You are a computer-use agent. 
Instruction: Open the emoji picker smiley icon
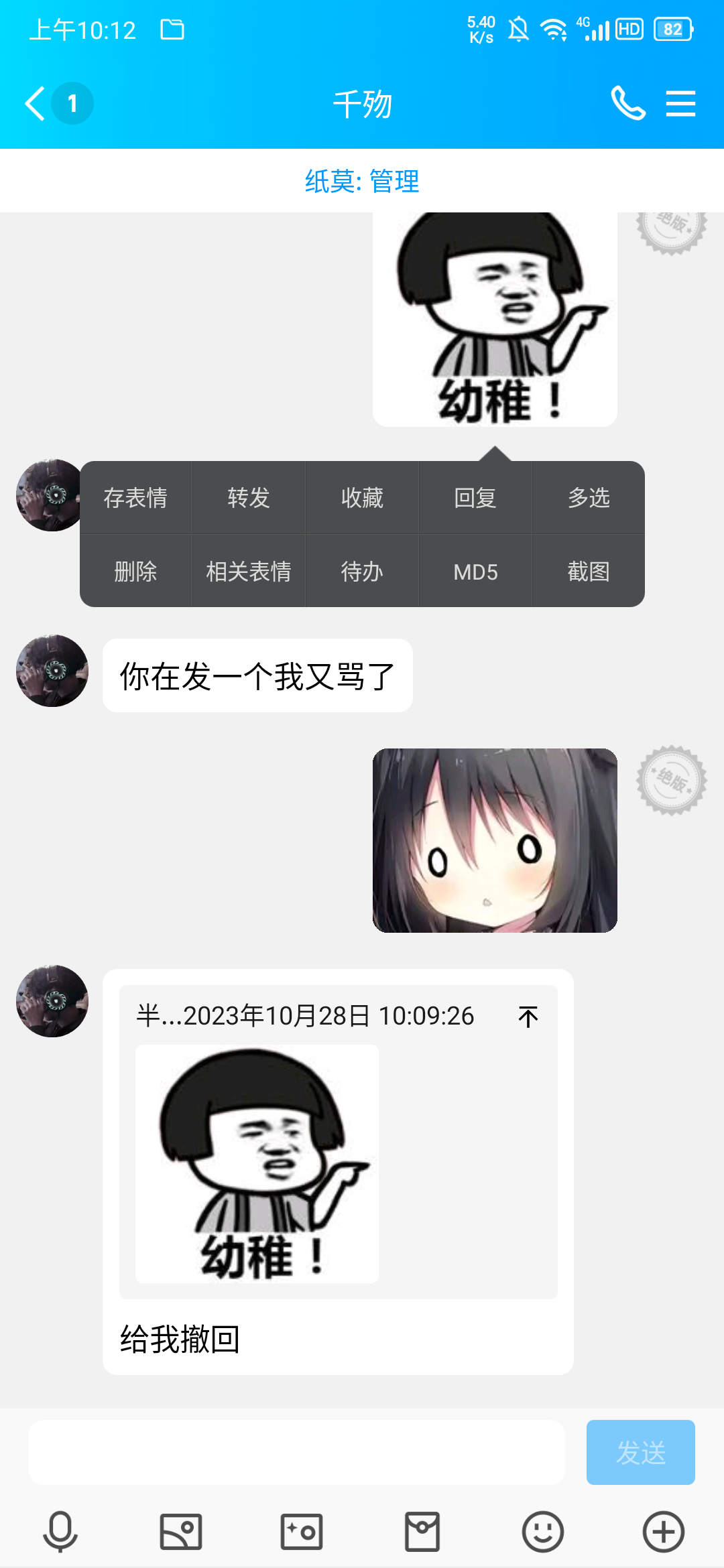point(543,1532)
